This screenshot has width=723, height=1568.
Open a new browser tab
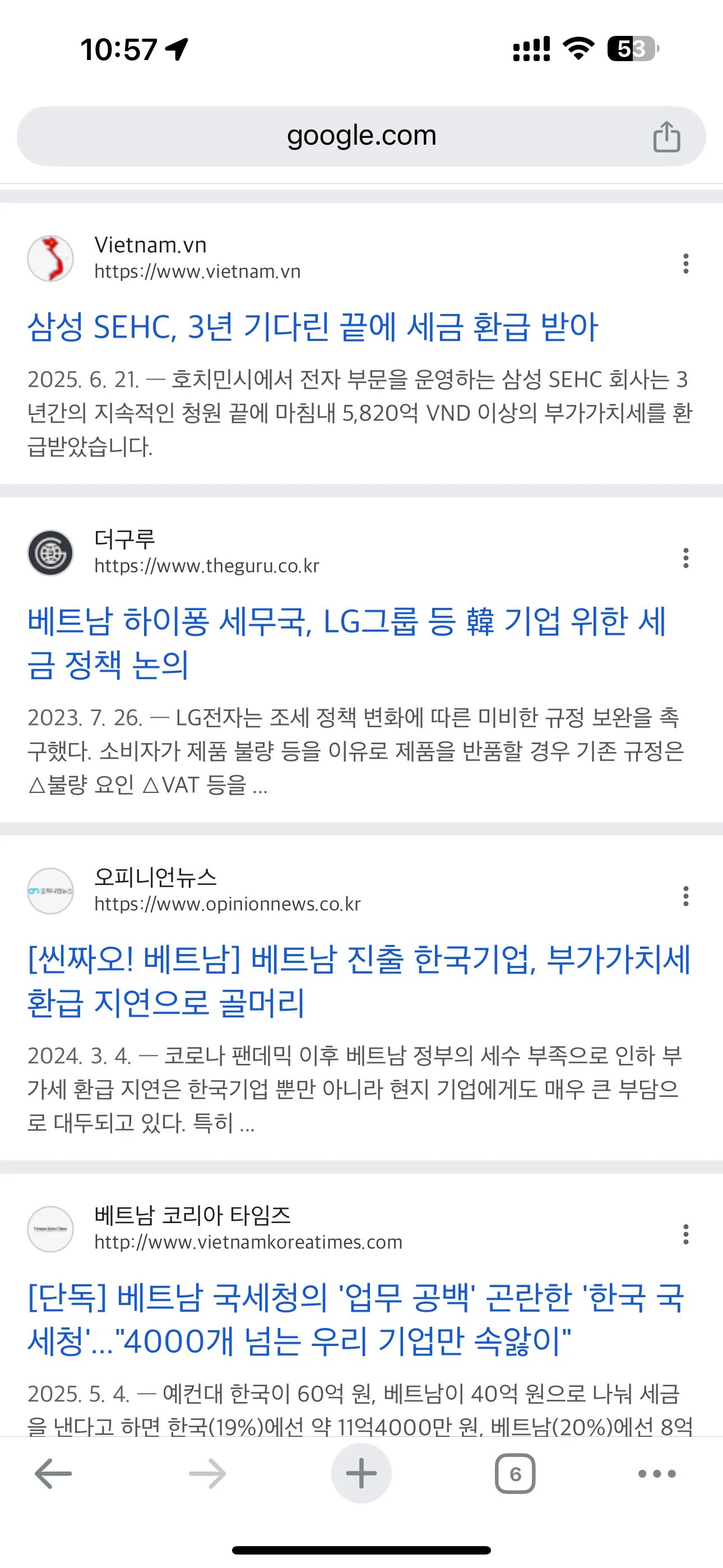(x=361, y=1474)
